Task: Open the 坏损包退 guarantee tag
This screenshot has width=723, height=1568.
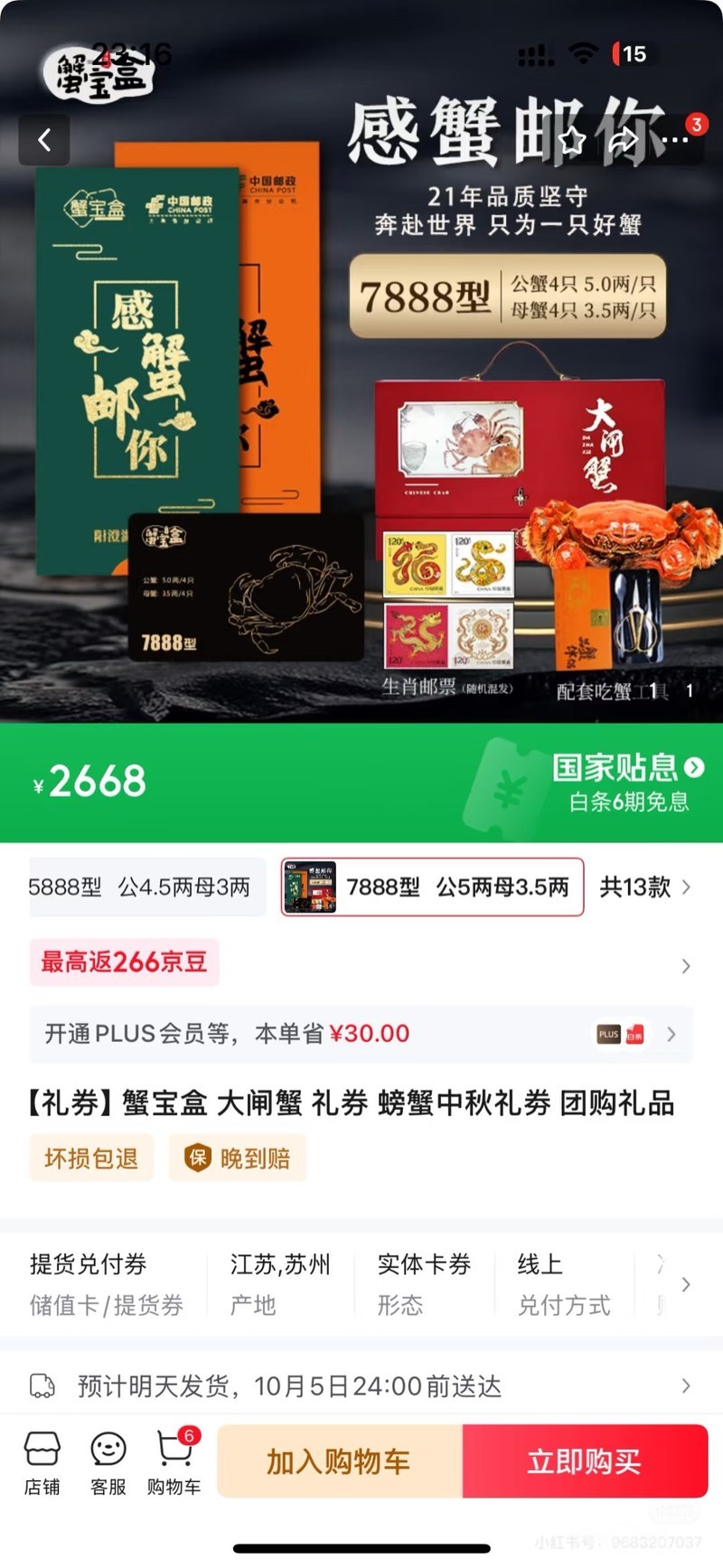Action: [91, 1159]
